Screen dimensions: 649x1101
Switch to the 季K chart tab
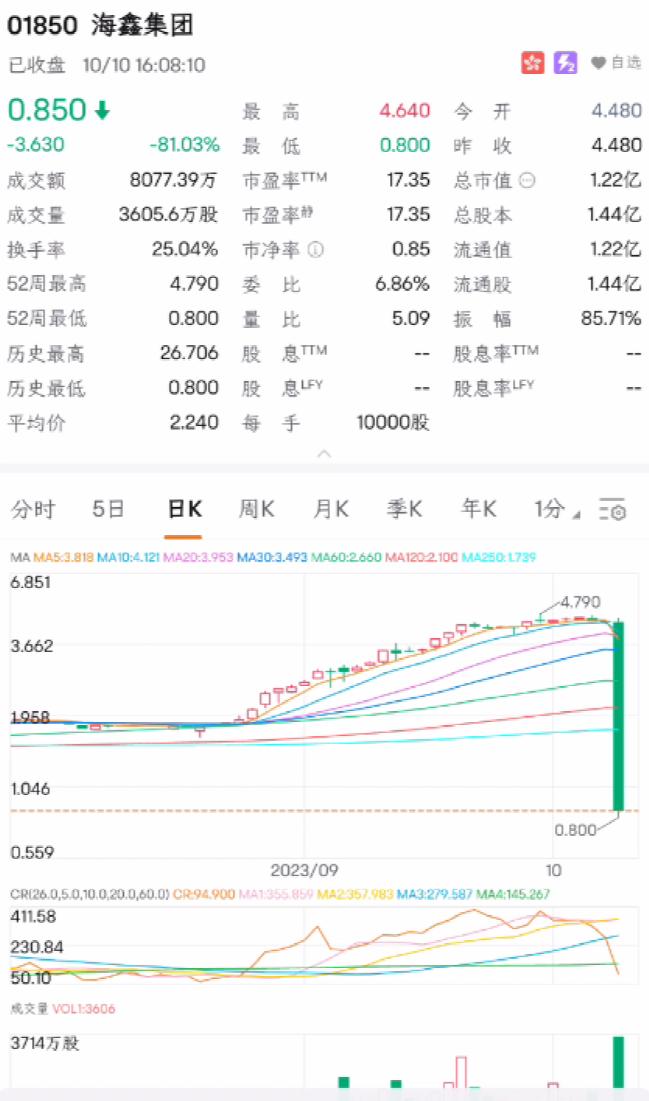tap(405, 509)
